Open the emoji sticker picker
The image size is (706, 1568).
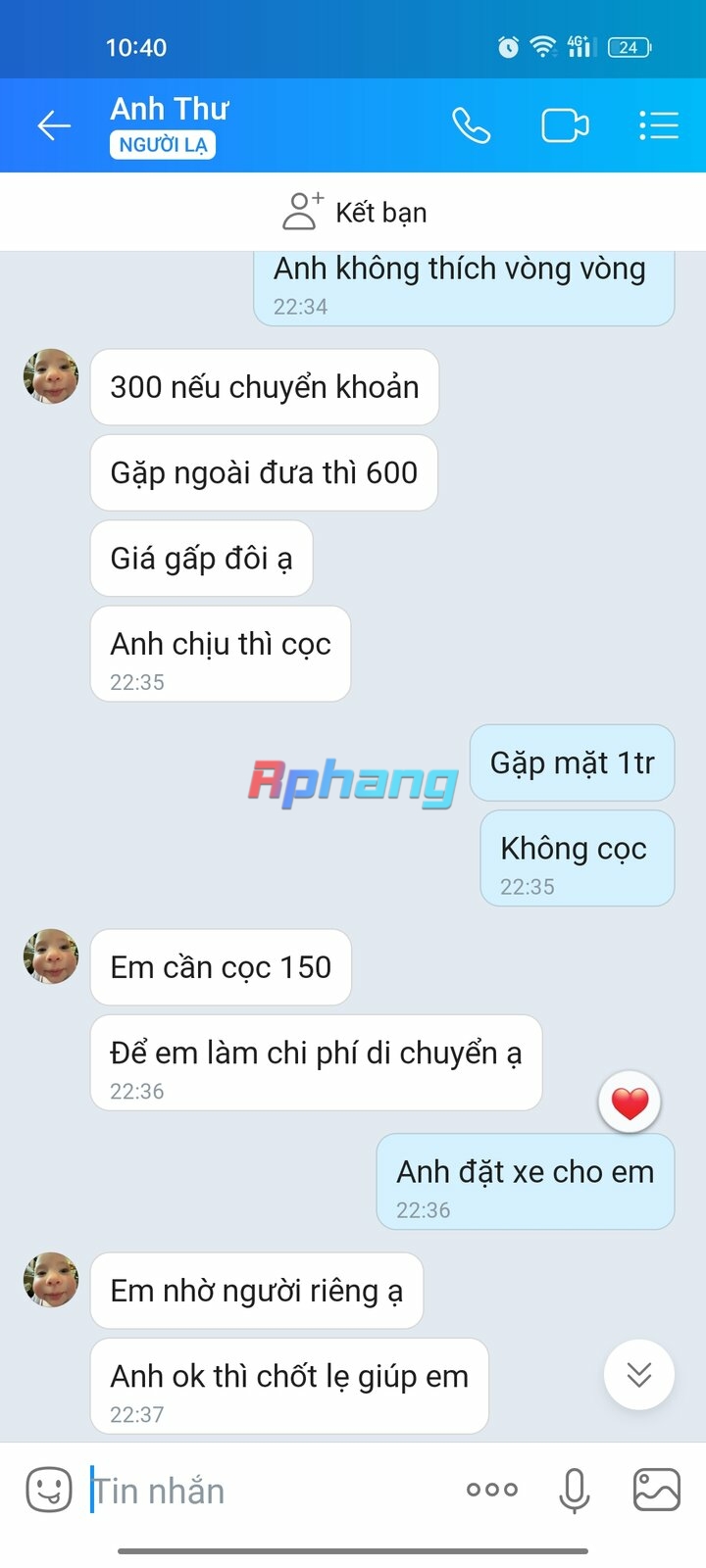point(49,1491)
